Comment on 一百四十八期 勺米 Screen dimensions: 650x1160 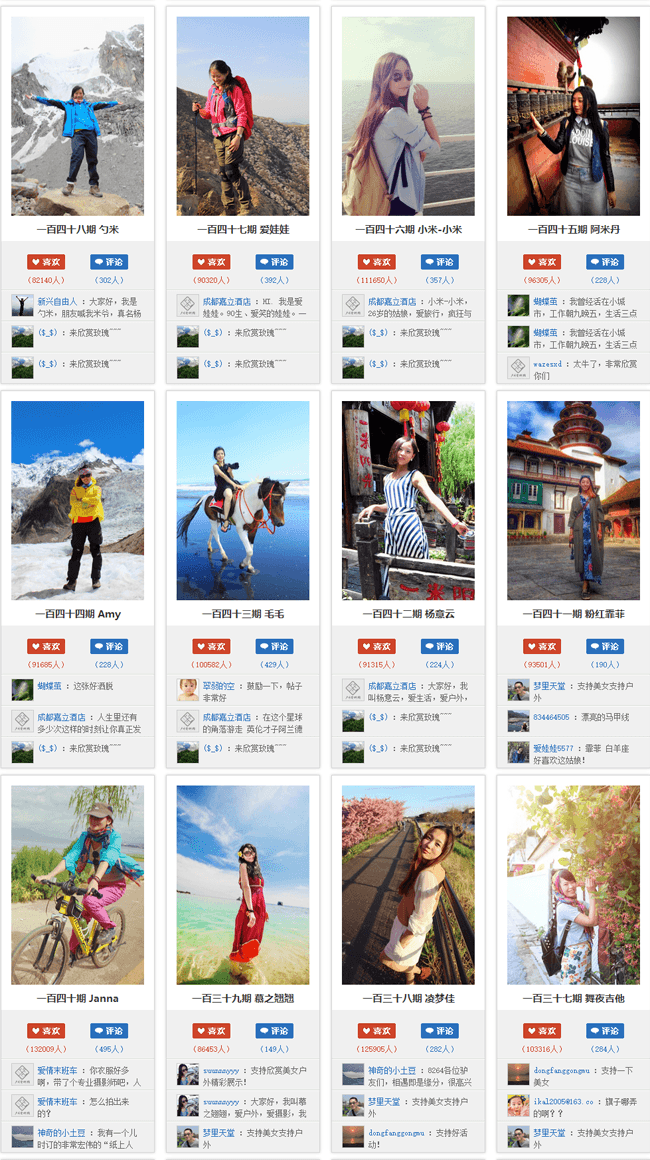tap(109, 262)
